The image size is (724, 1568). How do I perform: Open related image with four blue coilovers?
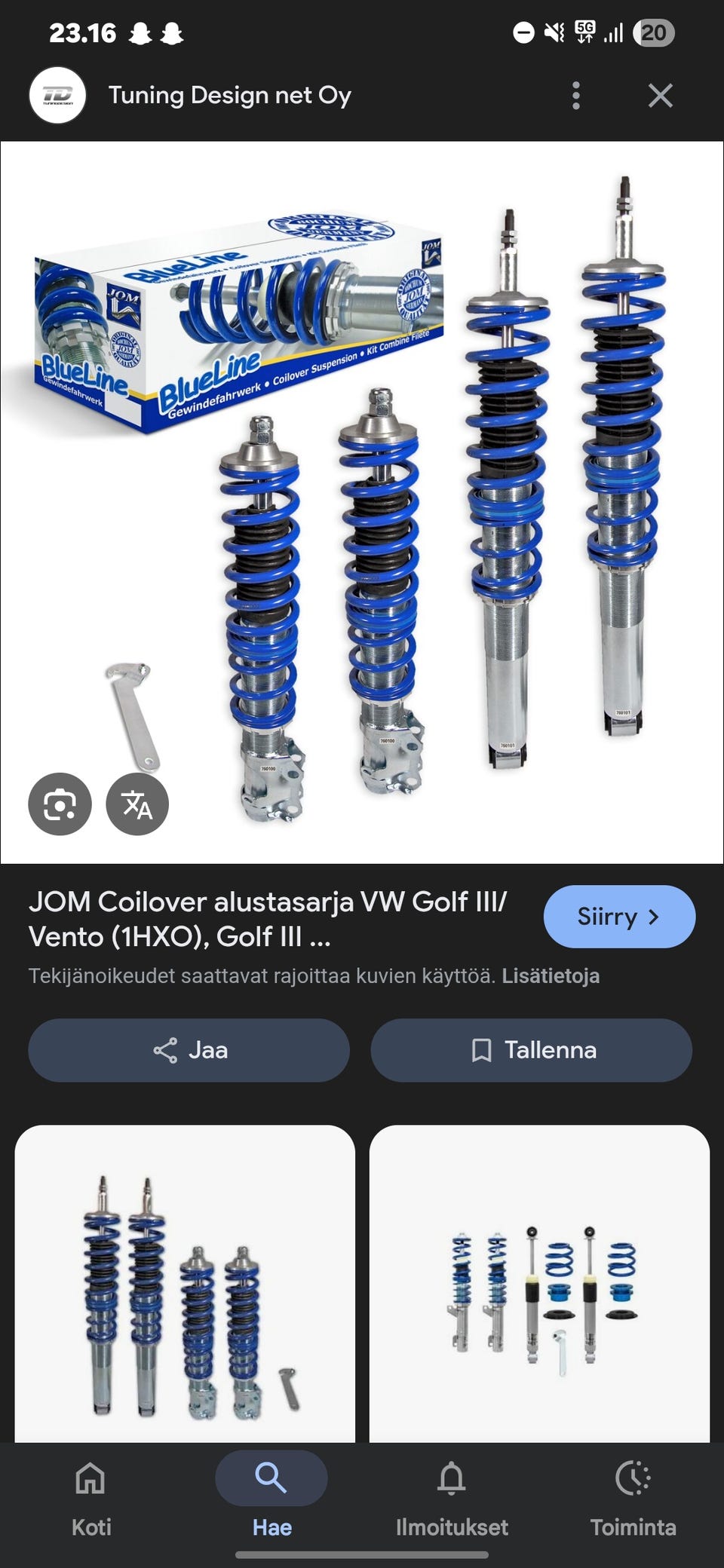(x=185, y=1284)
